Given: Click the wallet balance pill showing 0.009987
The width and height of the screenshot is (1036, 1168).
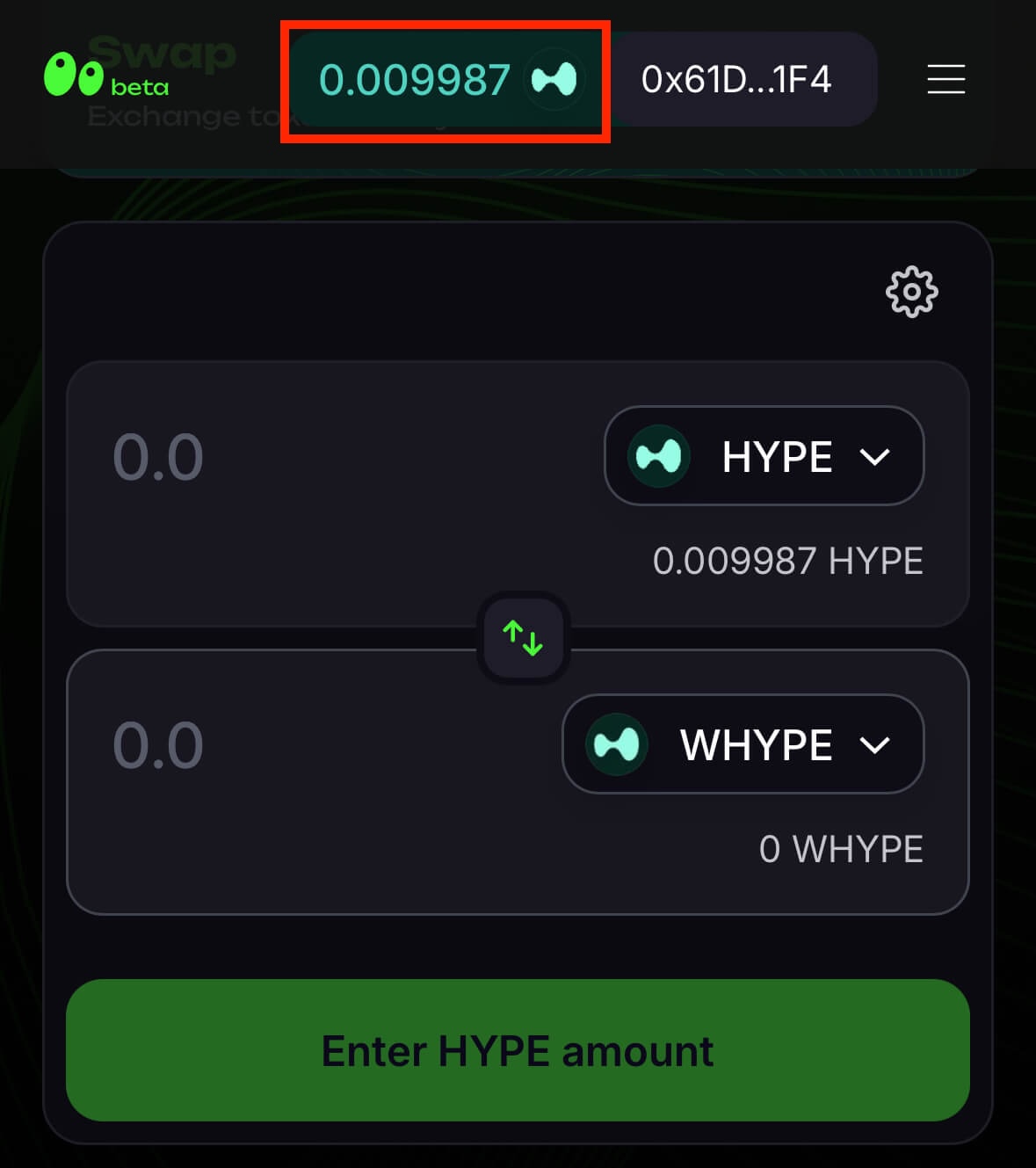Looking at the screenshot, I should click(445, 80).
